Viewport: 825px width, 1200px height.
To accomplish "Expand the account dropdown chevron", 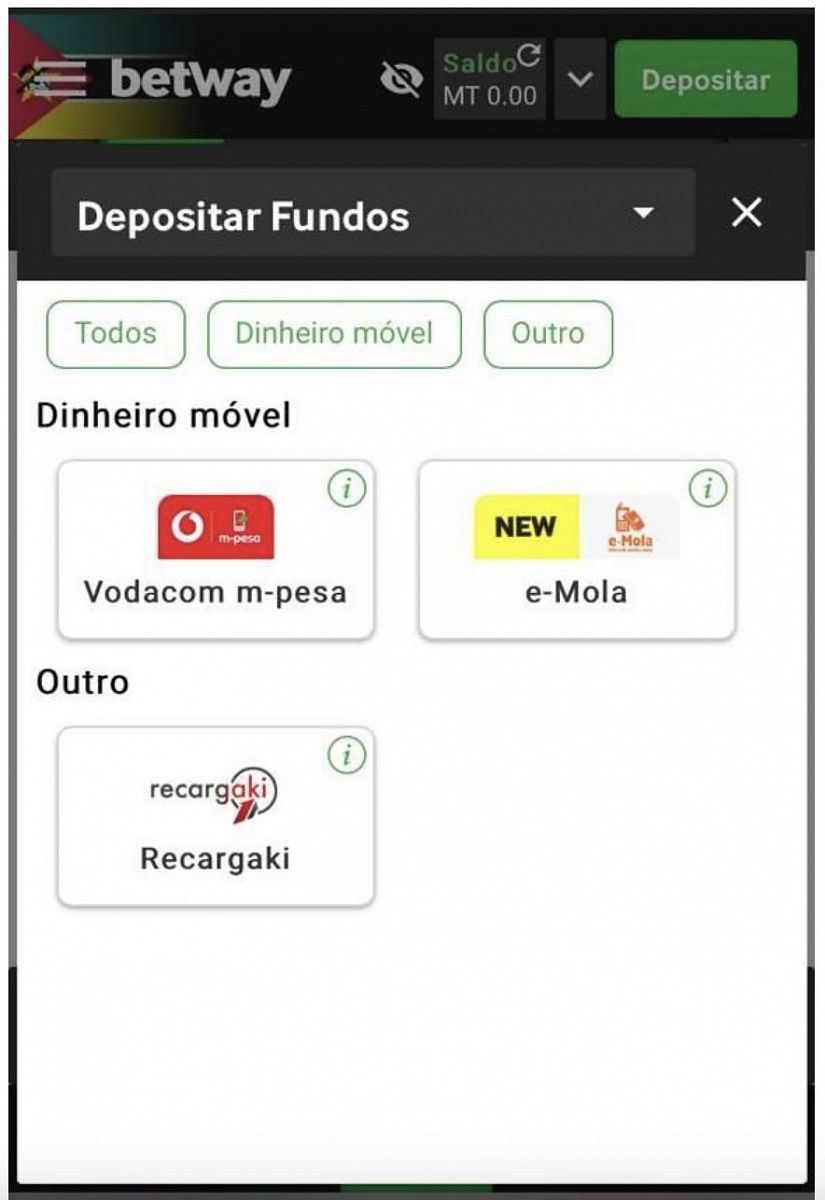I will (x=580, y=79).
